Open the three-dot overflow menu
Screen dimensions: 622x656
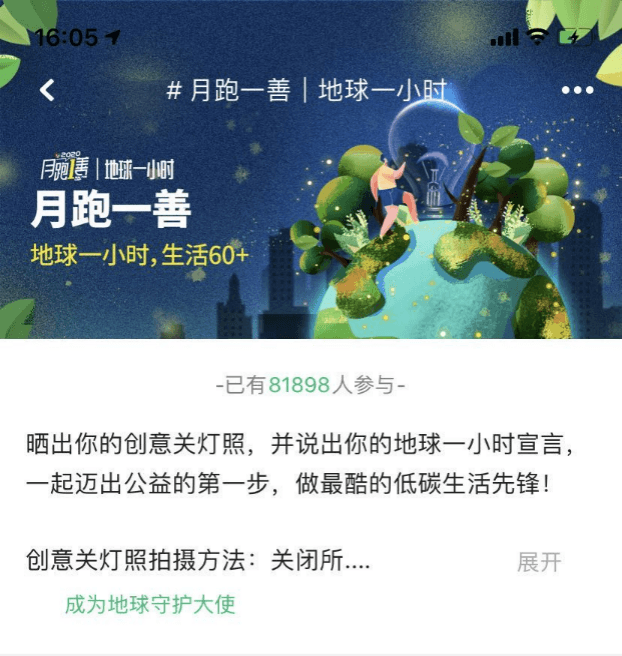pyautogui.click(x=577, y=90)
